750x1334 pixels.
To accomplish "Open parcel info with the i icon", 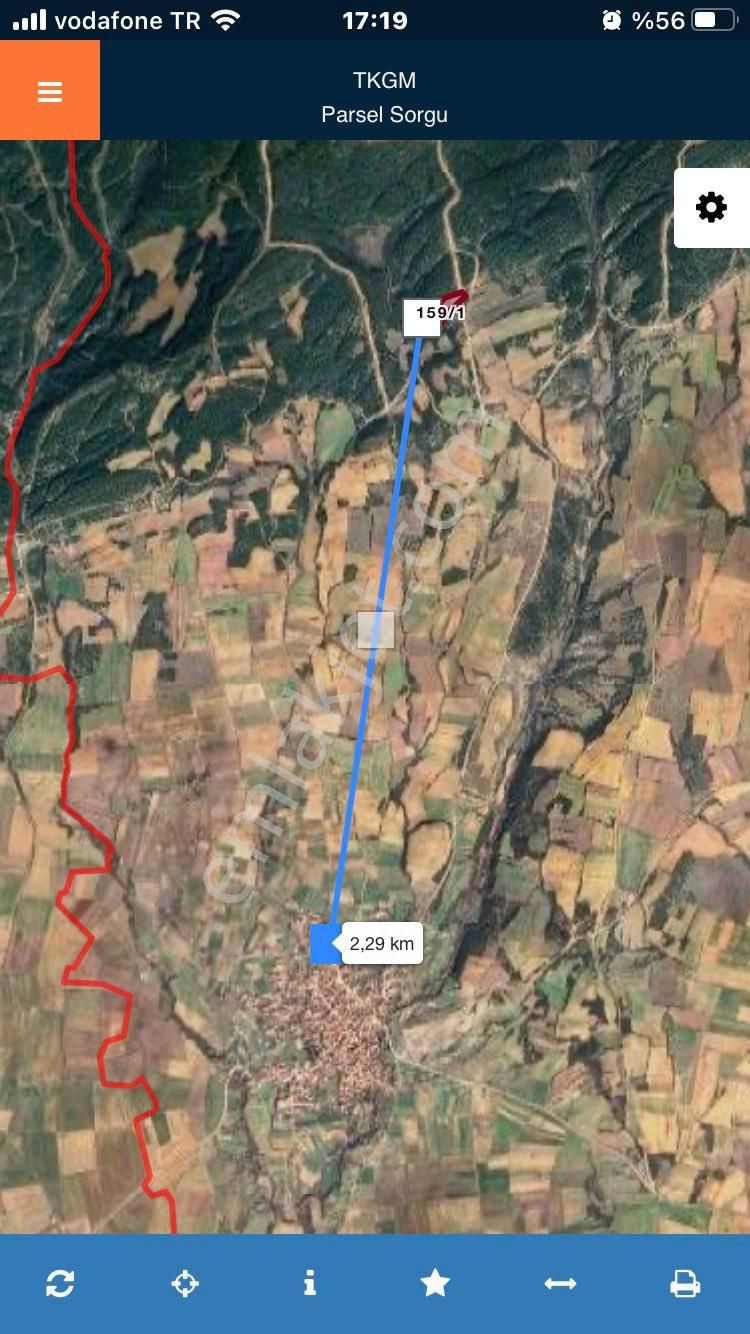I will tap(312, 1283).
